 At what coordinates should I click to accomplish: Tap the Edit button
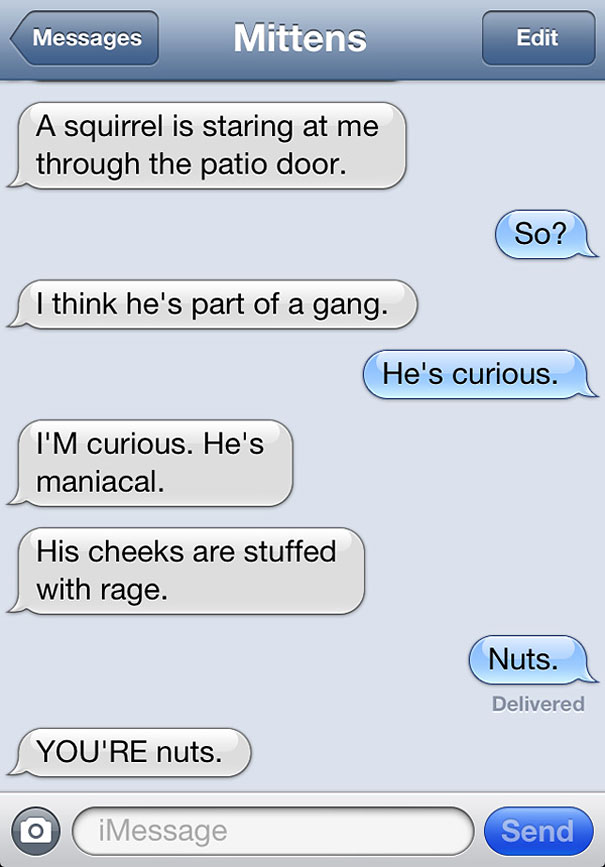click(x=536, y=39)
